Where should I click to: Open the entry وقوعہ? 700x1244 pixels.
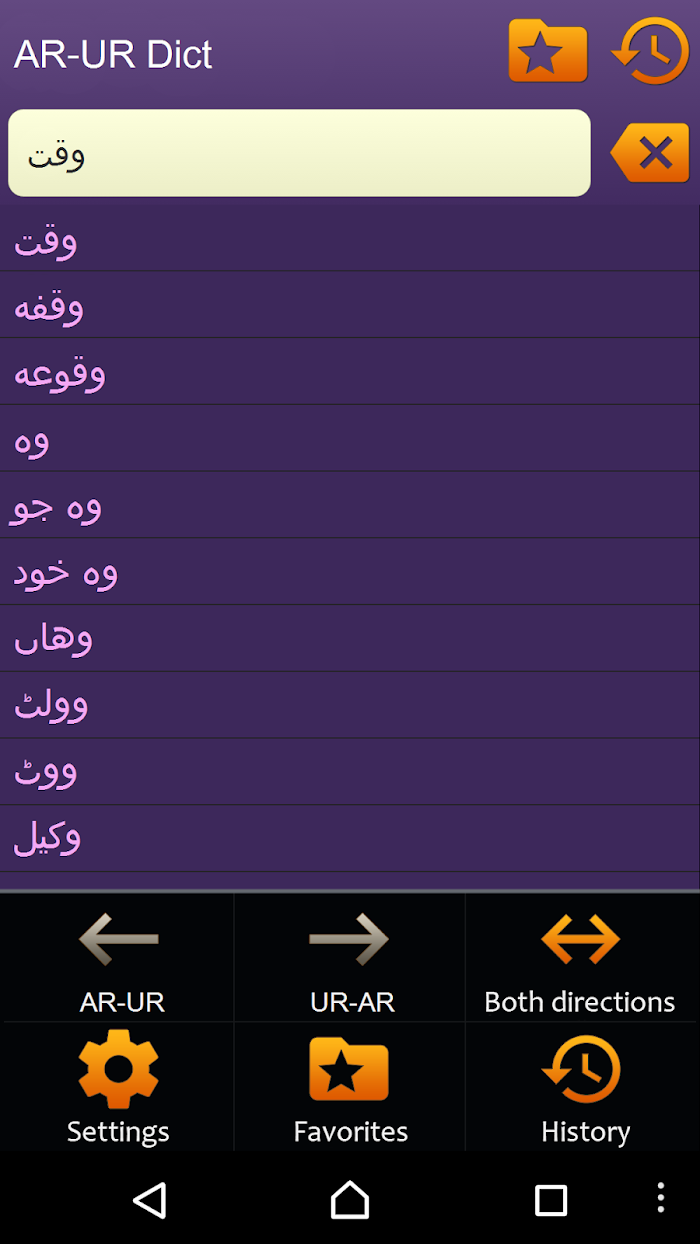coord(350,372)
